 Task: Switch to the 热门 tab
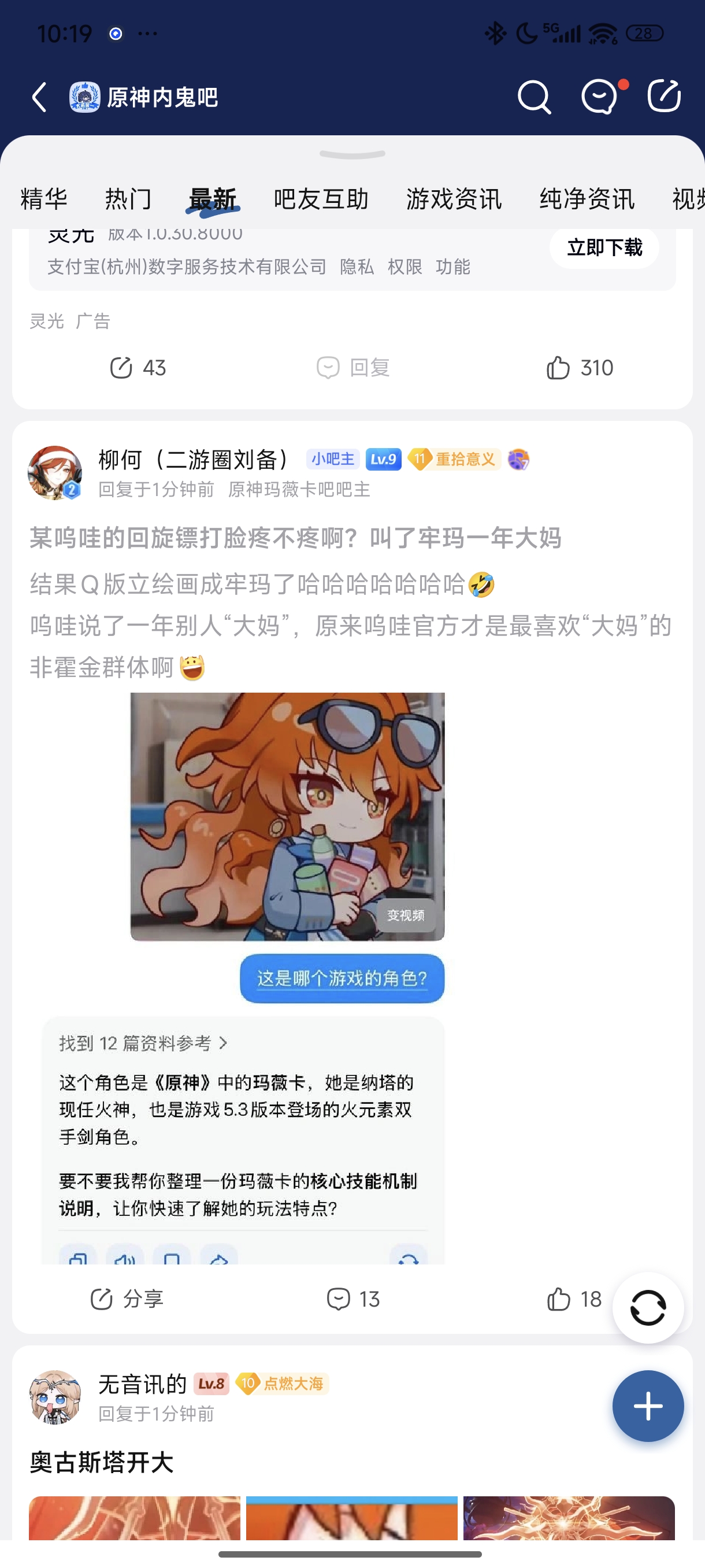coord(128,199)
